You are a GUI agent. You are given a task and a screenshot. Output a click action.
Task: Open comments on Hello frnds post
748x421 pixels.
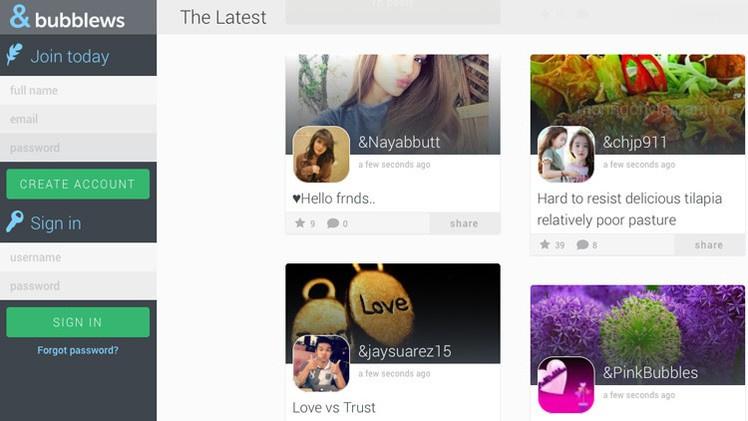click(x=333, y=224)
